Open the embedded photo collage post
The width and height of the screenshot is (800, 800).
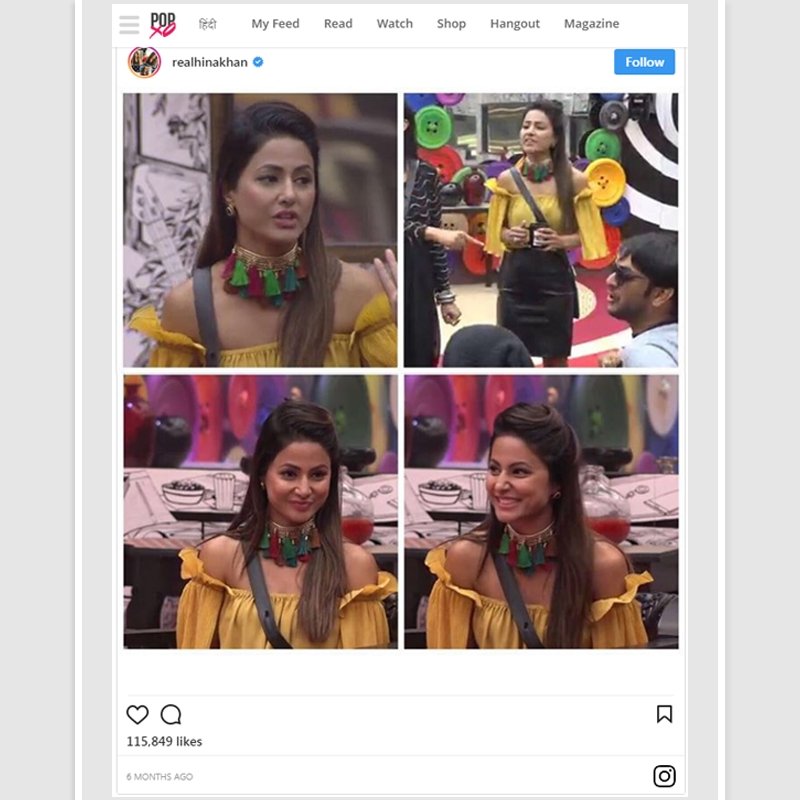(400, 371)
